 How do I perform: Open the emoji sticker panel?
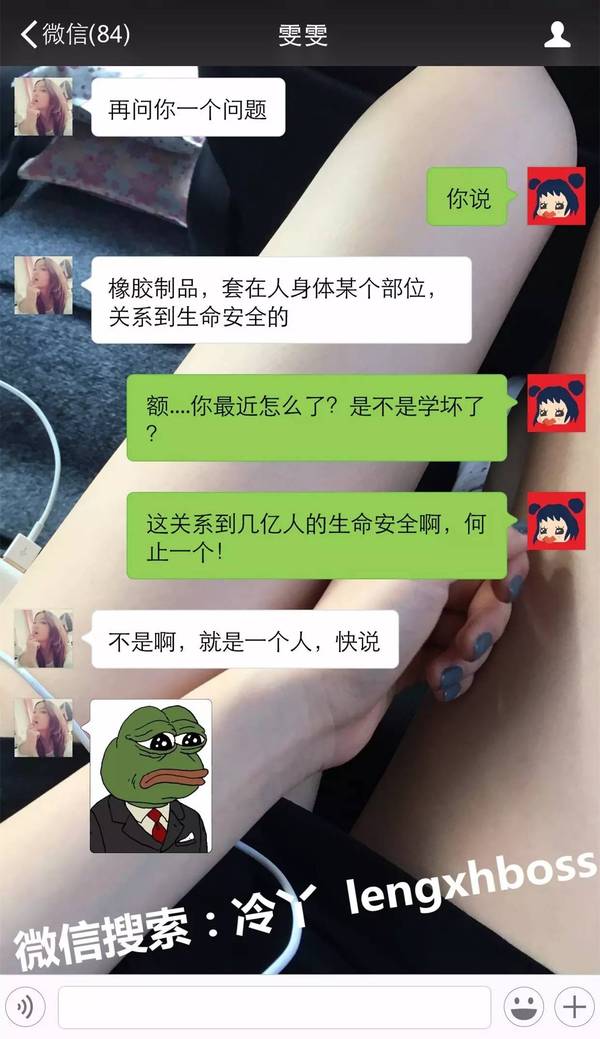pos(523,1007)
